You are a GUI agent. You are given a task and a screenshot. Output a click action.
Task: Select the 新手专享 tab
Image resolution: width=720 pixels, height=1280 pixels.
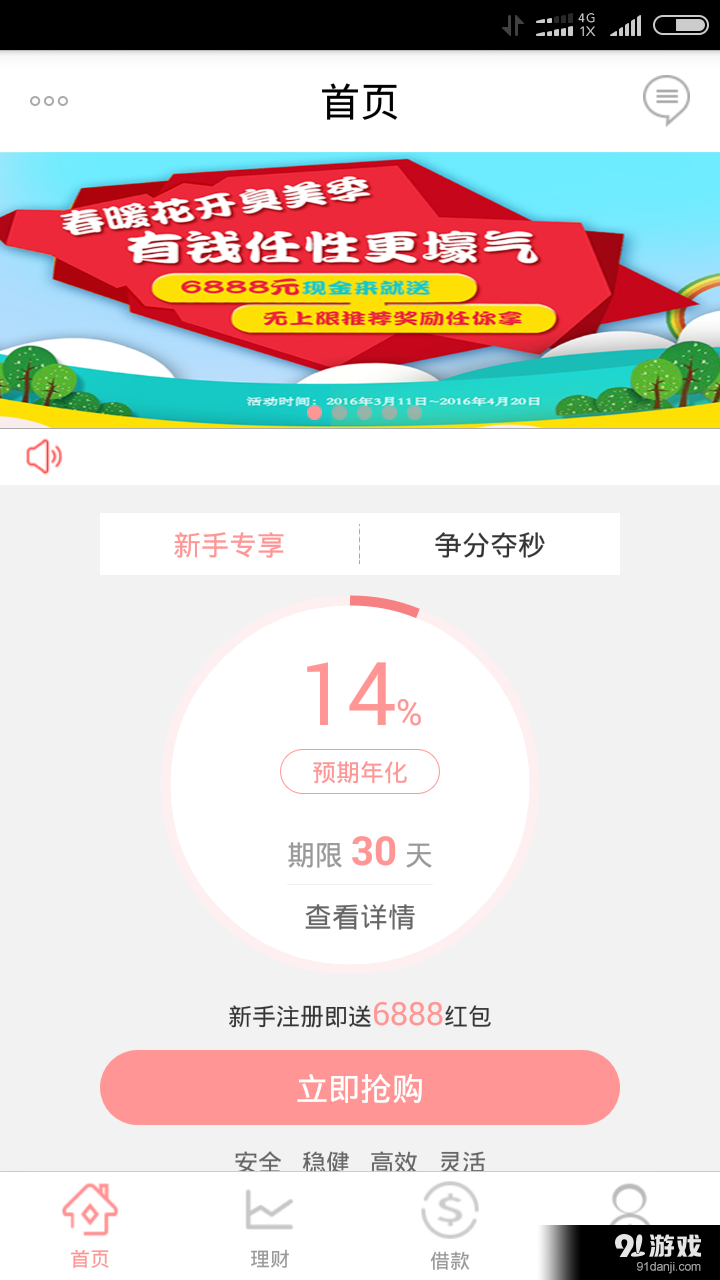point(229,545)
